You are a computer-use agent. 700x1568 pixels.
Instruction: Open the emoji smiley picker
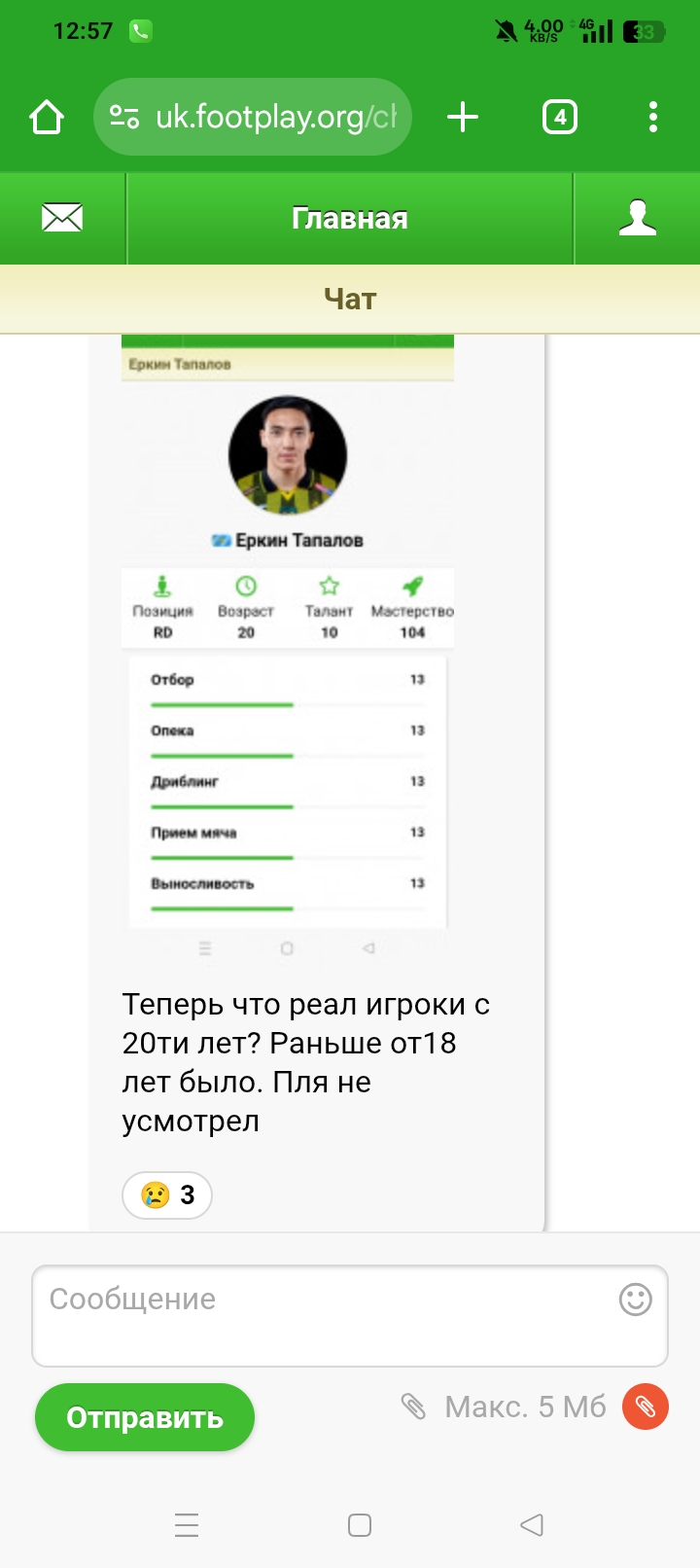point(635,1300)
